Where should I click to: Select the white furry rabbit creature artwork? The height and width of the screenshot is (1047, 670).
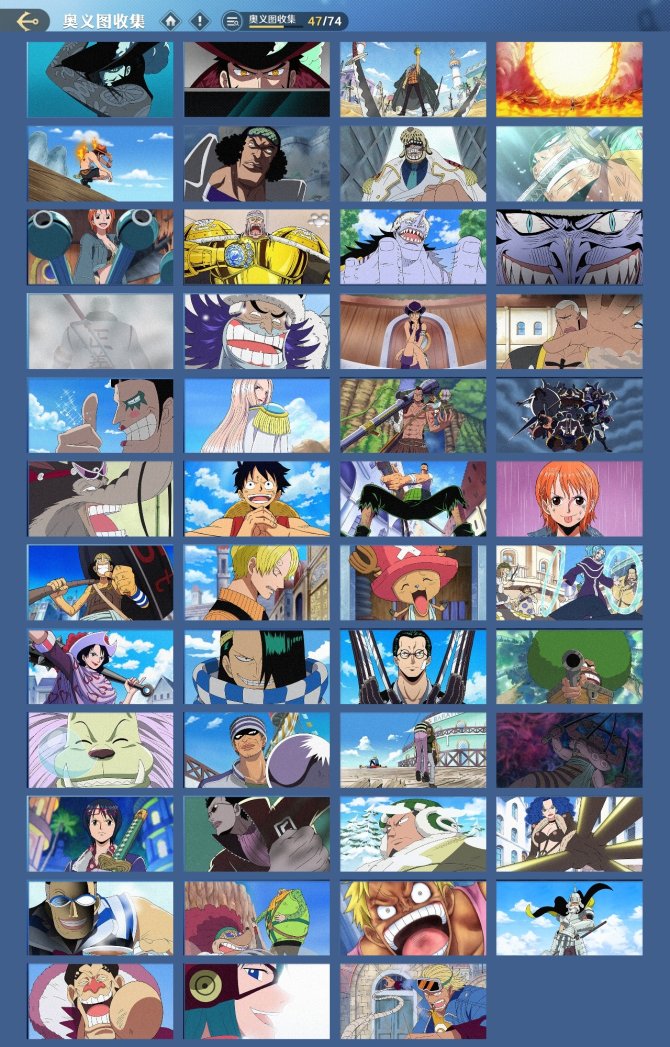[x=100, y=751]
